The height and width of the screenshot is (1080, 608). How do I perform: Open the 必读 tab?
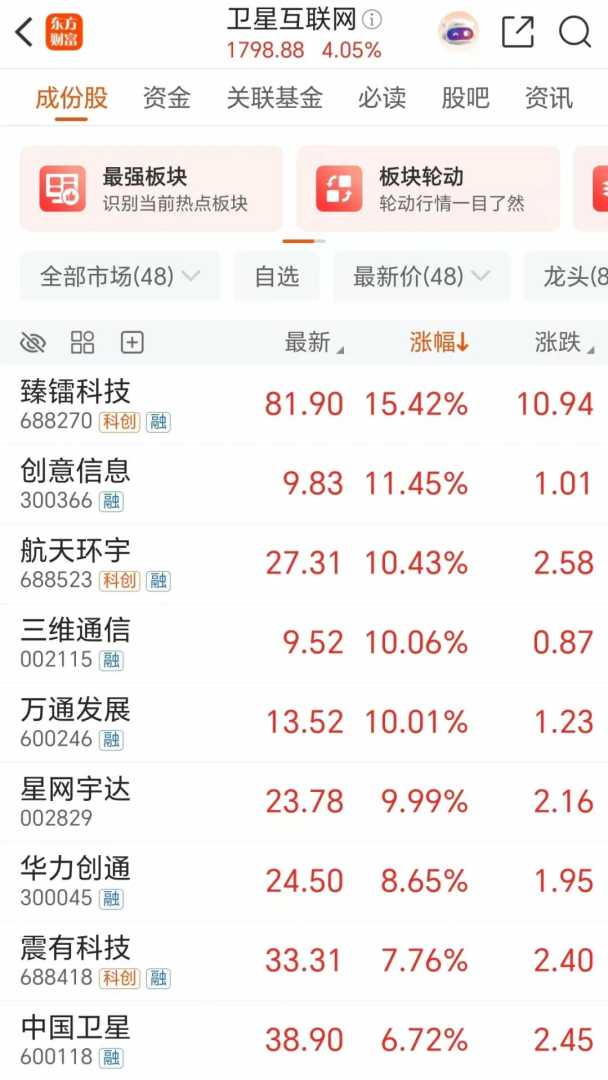(x=382, y=98)
